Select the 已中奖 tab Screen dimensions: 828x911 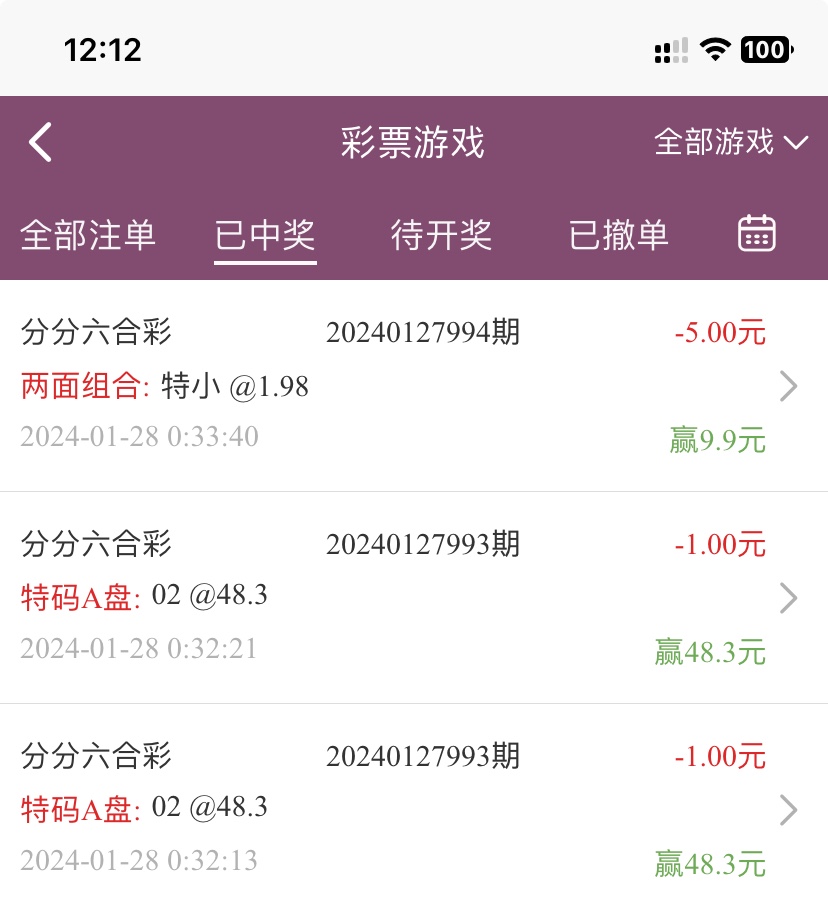[x=265, y=235]
